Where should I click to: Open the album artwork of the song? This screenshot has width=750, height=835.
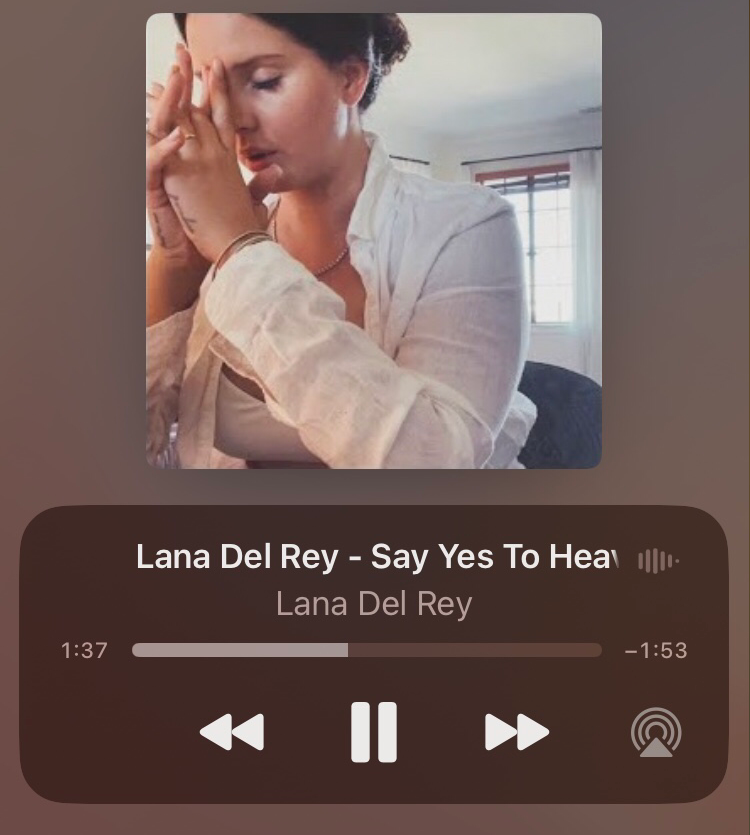(374, 241)
